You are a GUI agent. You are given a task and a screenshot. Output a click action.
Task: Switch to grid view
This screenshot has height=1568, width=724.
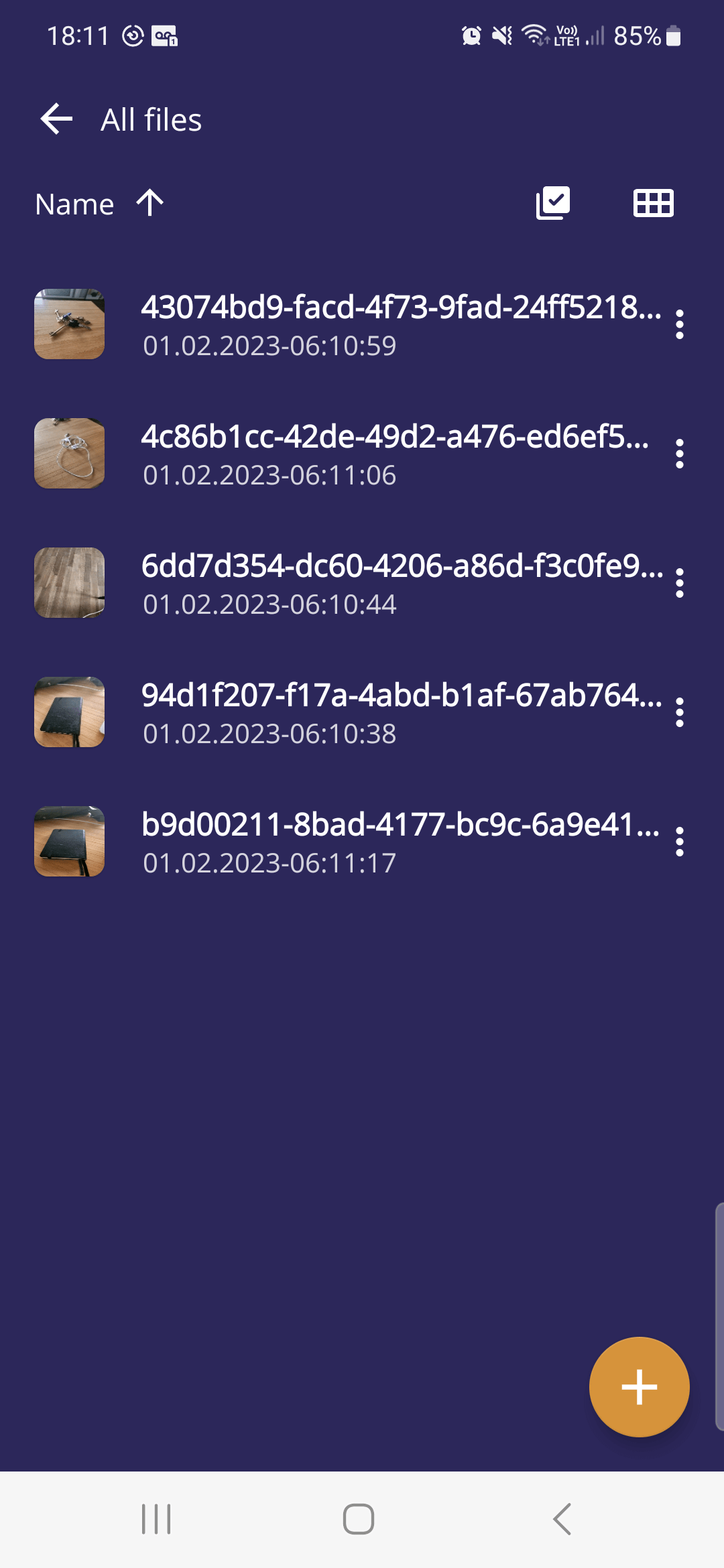pos(653,203)
